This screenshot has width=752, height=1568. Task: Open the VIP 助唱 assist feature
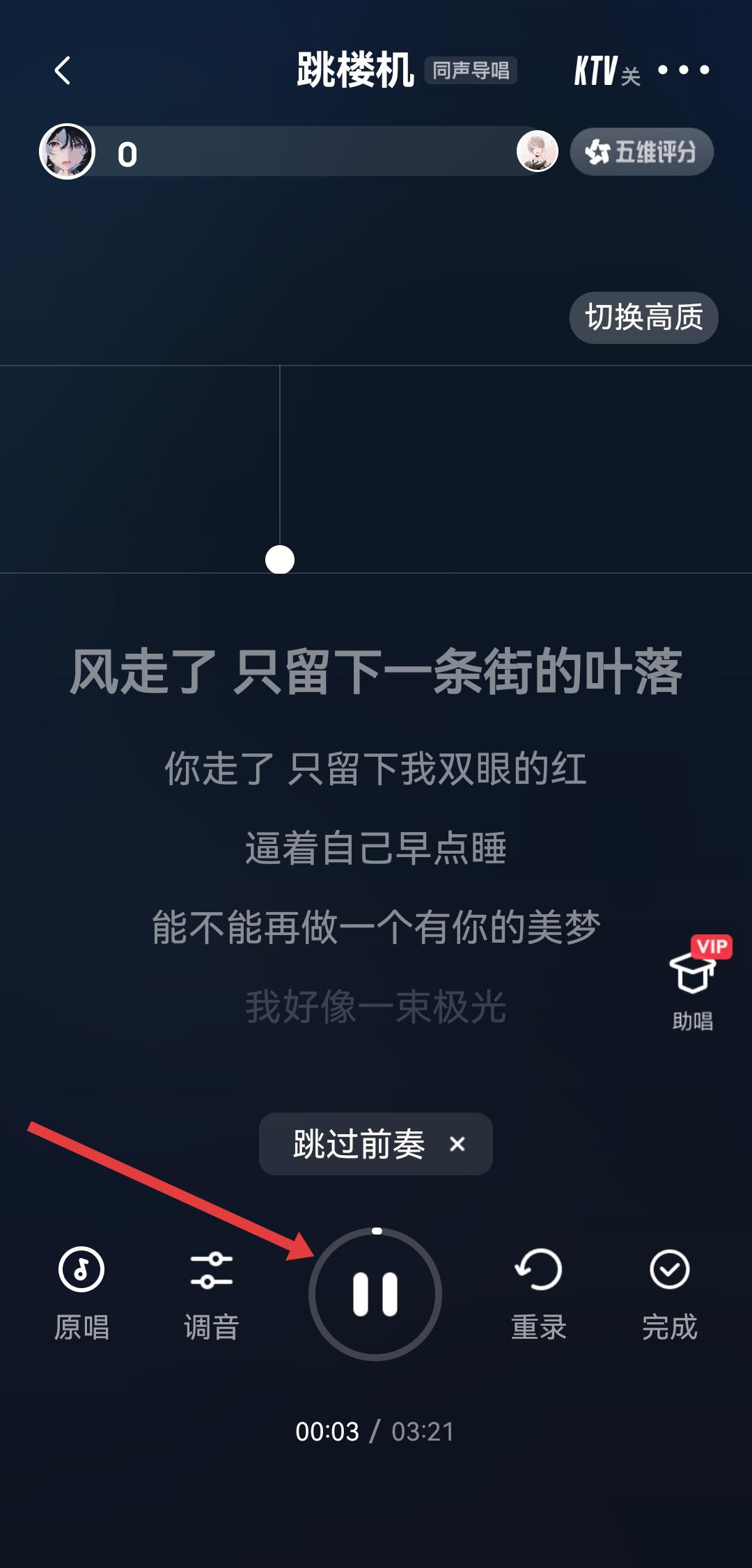pos(692,985)
